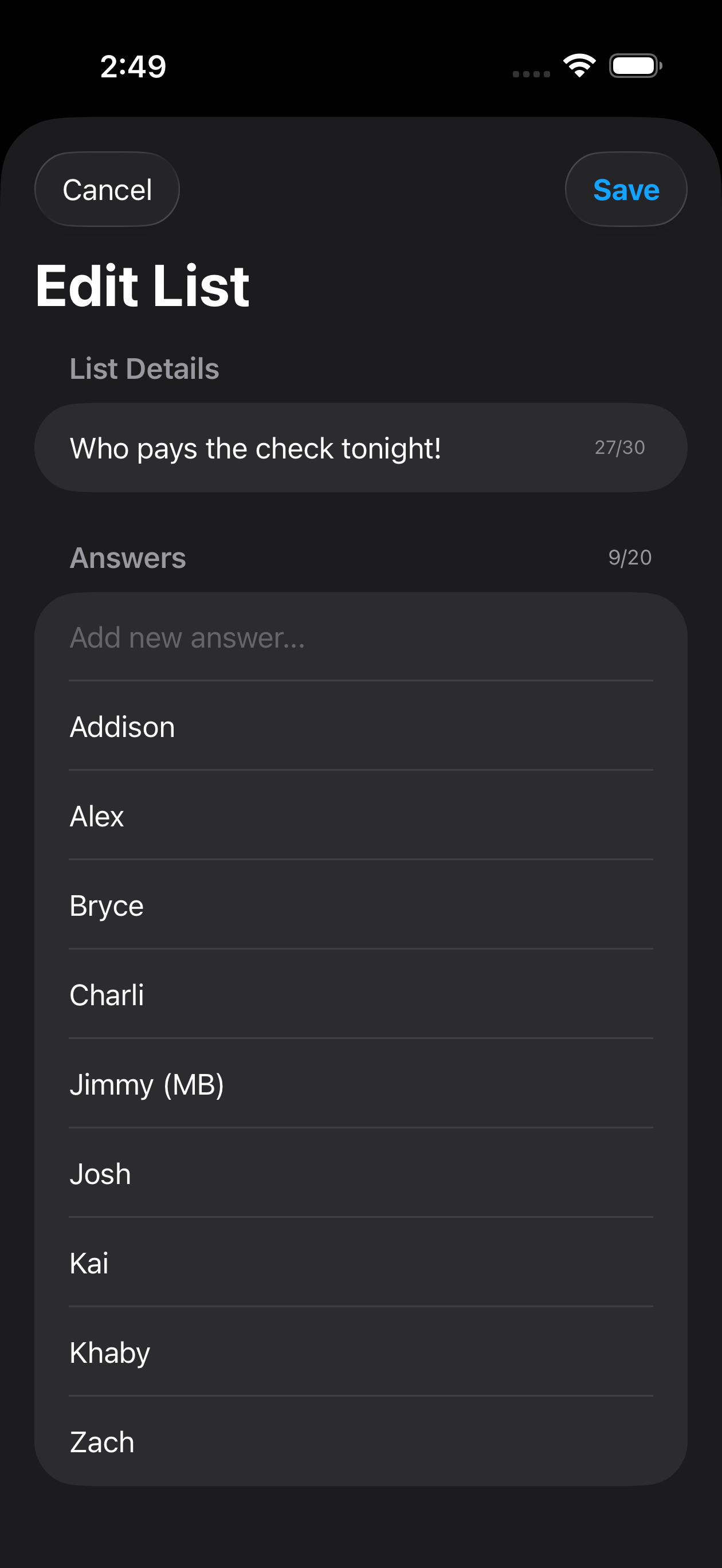Select the Zach answer entry
722x1568 pixels.
tap(101, 1441)
